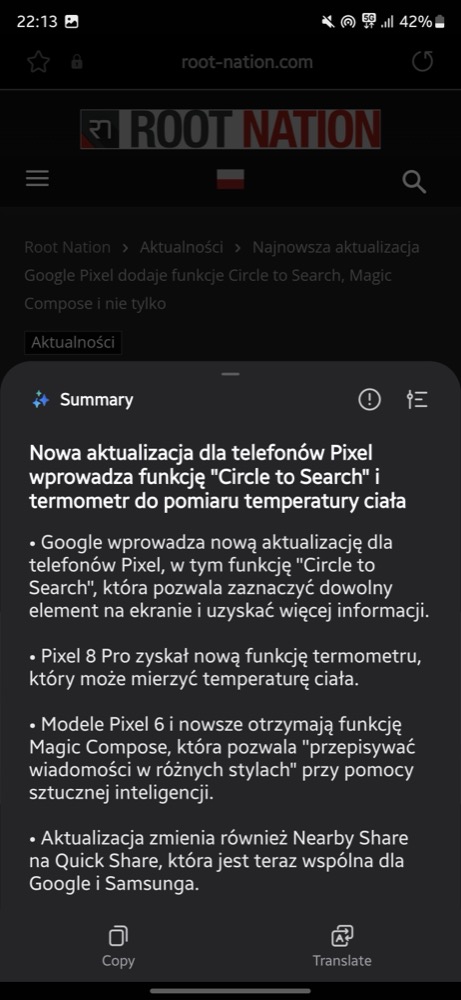This screenshot has width=461, height=1000.
Task: Open the site search magnifier
Action: 414,182
